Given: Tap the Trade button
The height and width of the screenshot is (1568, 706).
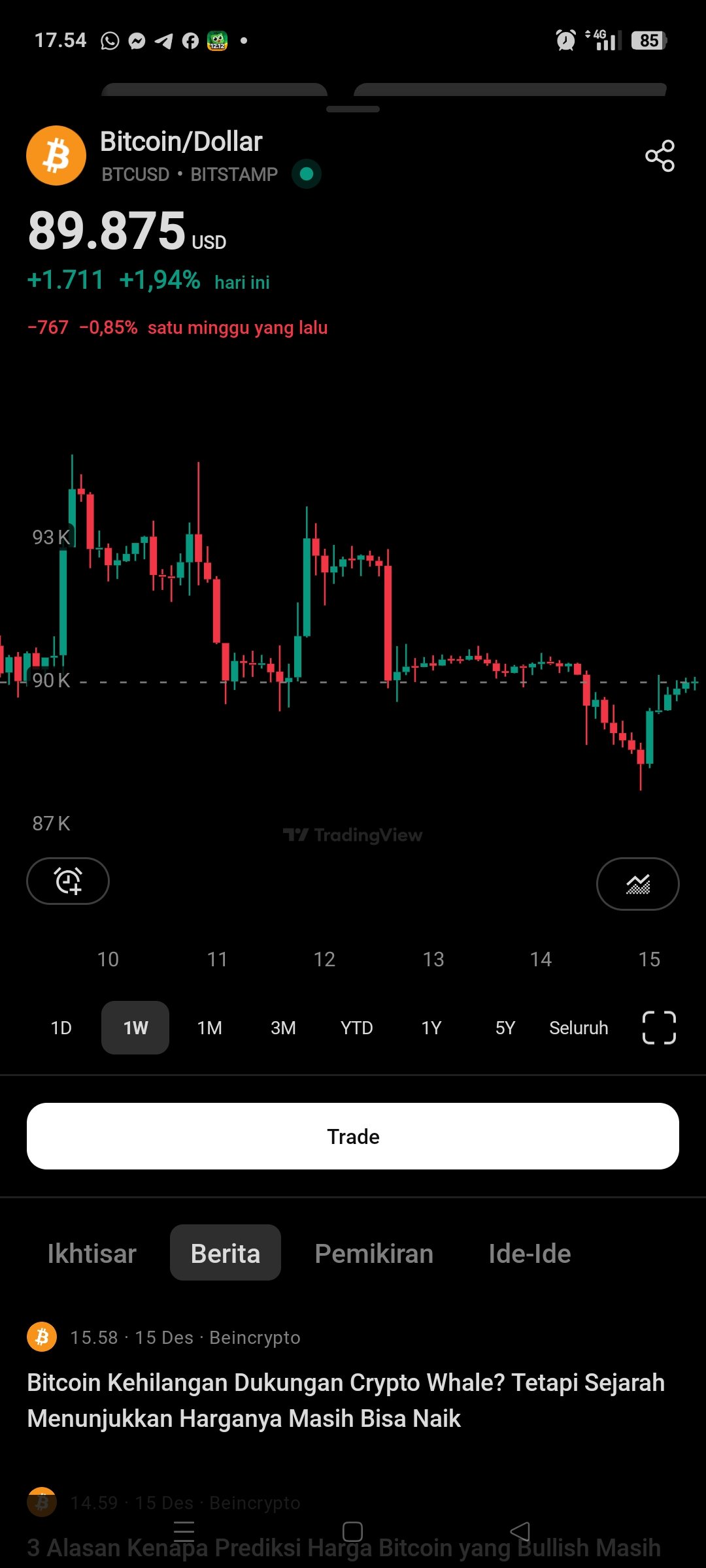Looking at the screenshot, I should point(353,1136).
